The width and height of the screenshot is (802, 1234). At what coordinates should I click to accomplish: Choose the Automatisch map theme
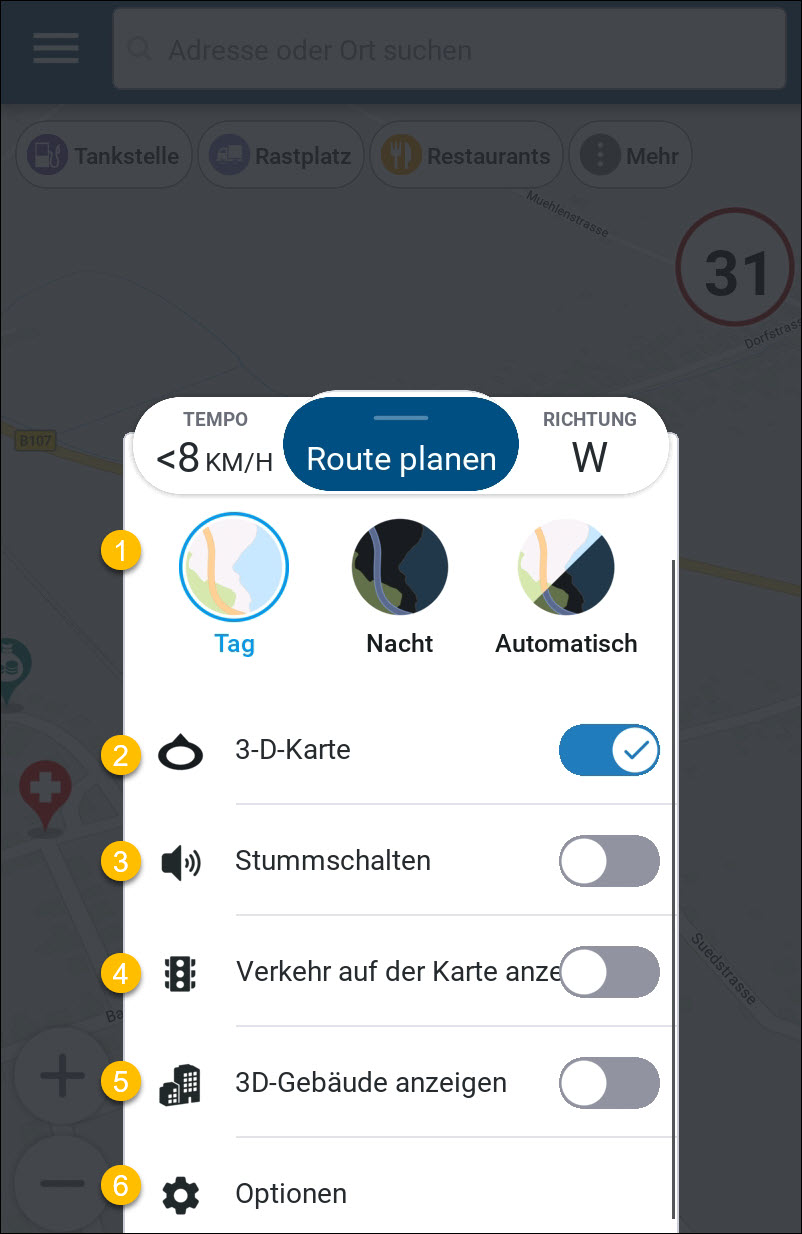[566, 568]
